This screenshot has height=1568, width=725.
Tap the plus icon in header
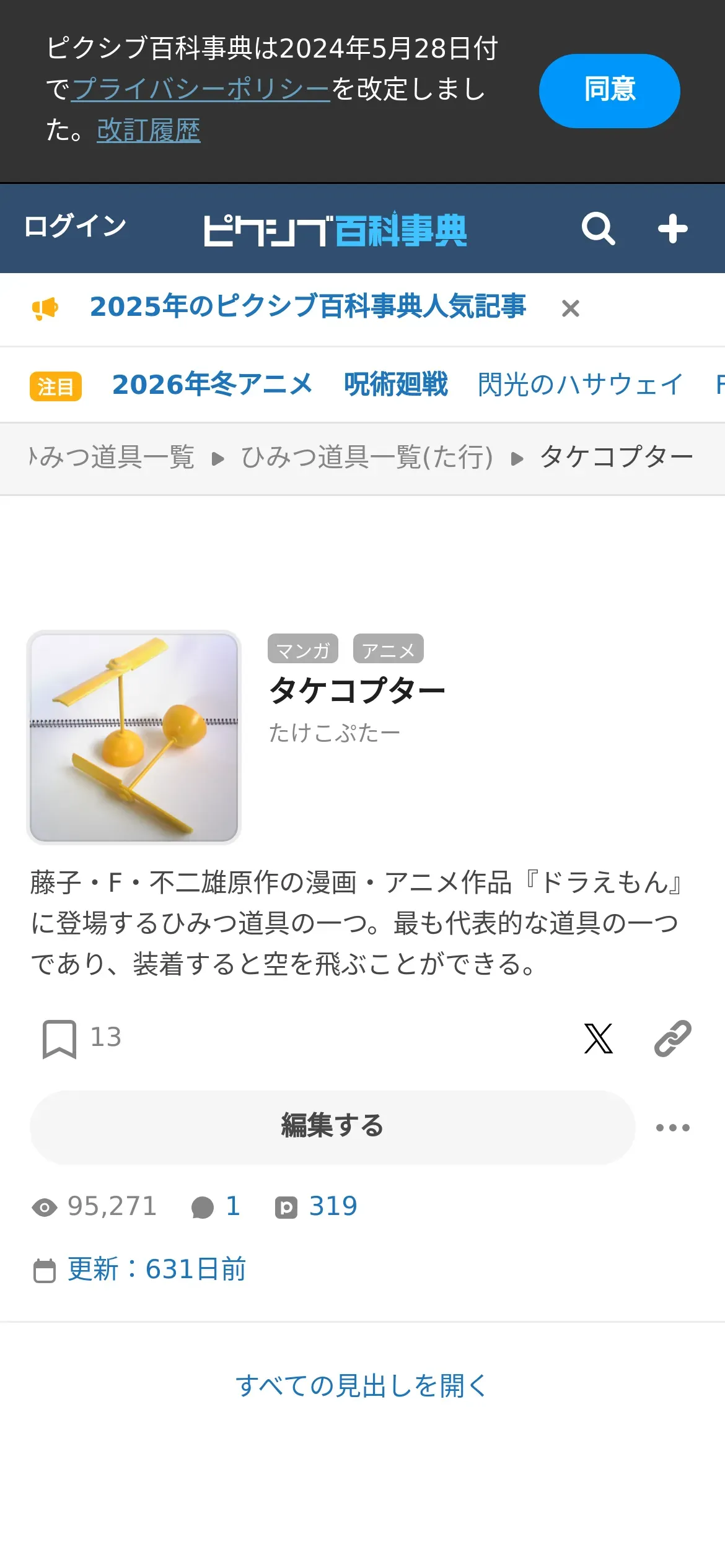(672, 229)
